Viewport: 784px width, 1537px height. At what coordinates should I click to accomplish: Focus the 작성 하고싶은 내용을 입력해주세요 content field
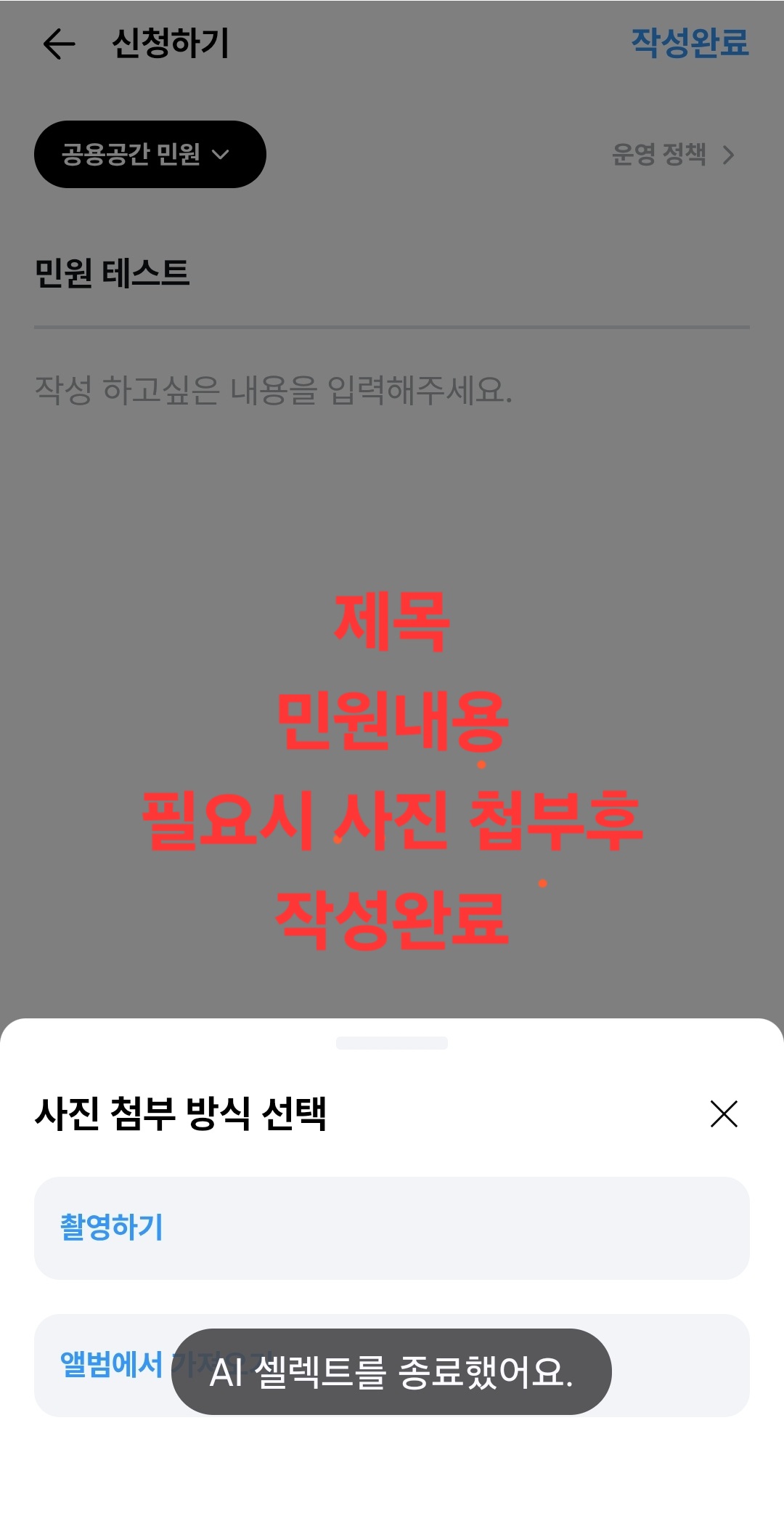[392, 391]
